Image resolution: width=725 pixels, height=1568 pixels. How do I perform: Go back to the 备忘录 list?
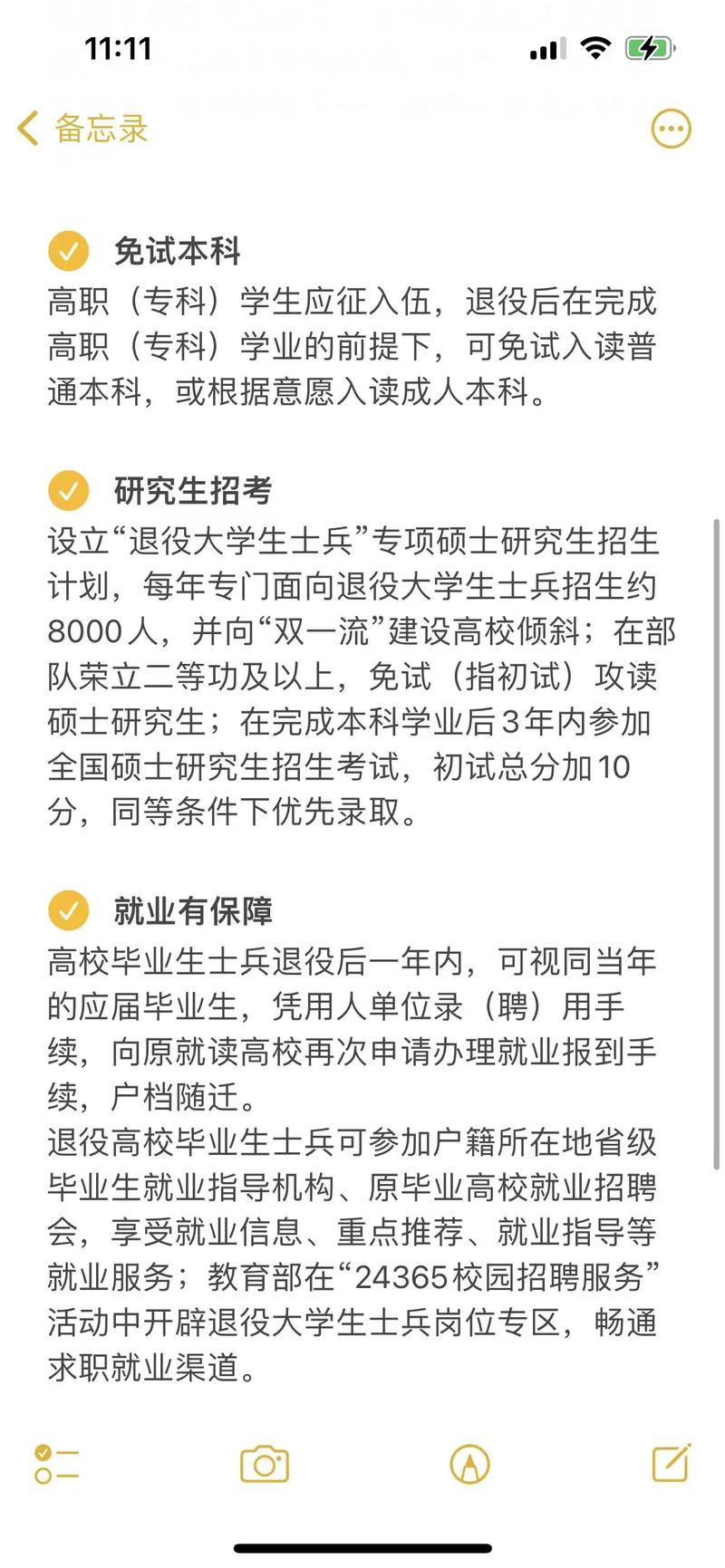(x=82, y=129)
